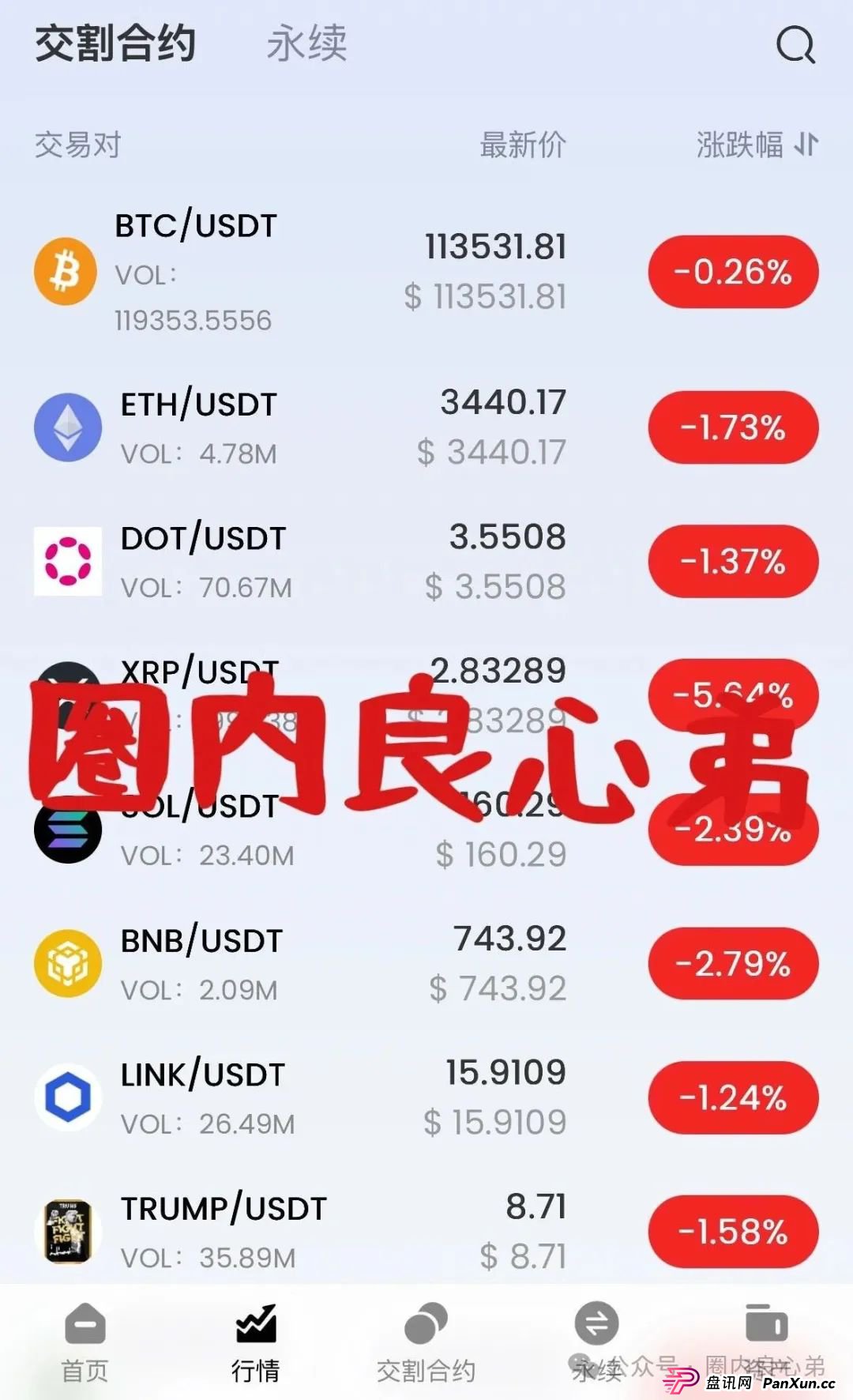Click the Chainlink LINK coin icon
Screen dimensions: 853x1400
[67, 1097]
